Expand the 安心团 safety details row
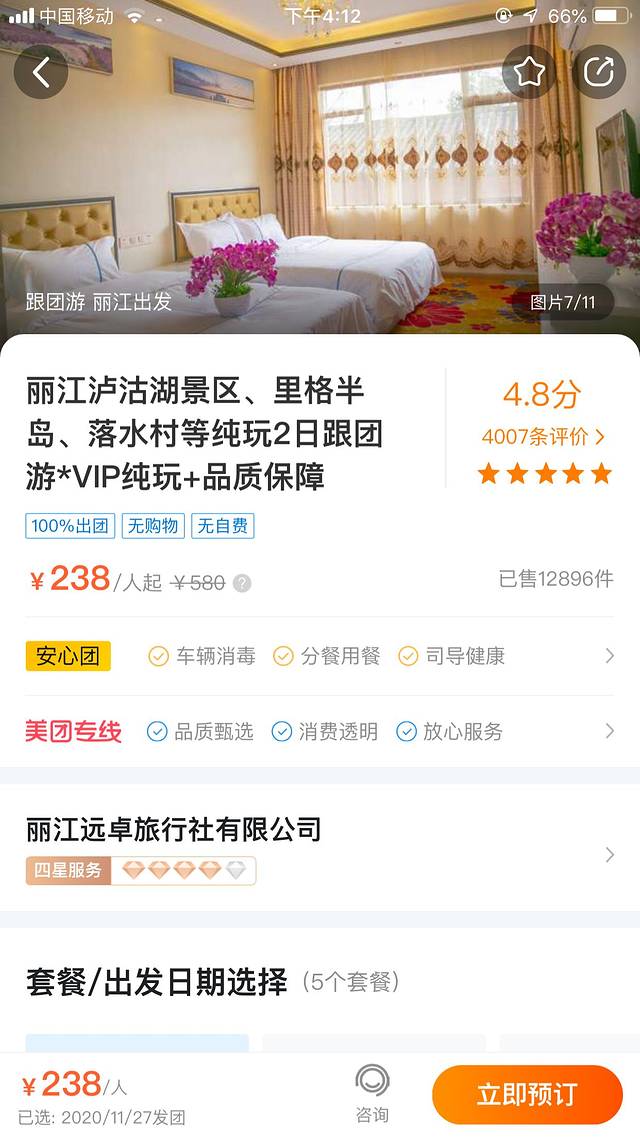The height and width of the screenshot is (1137, 640). [320, 656]
